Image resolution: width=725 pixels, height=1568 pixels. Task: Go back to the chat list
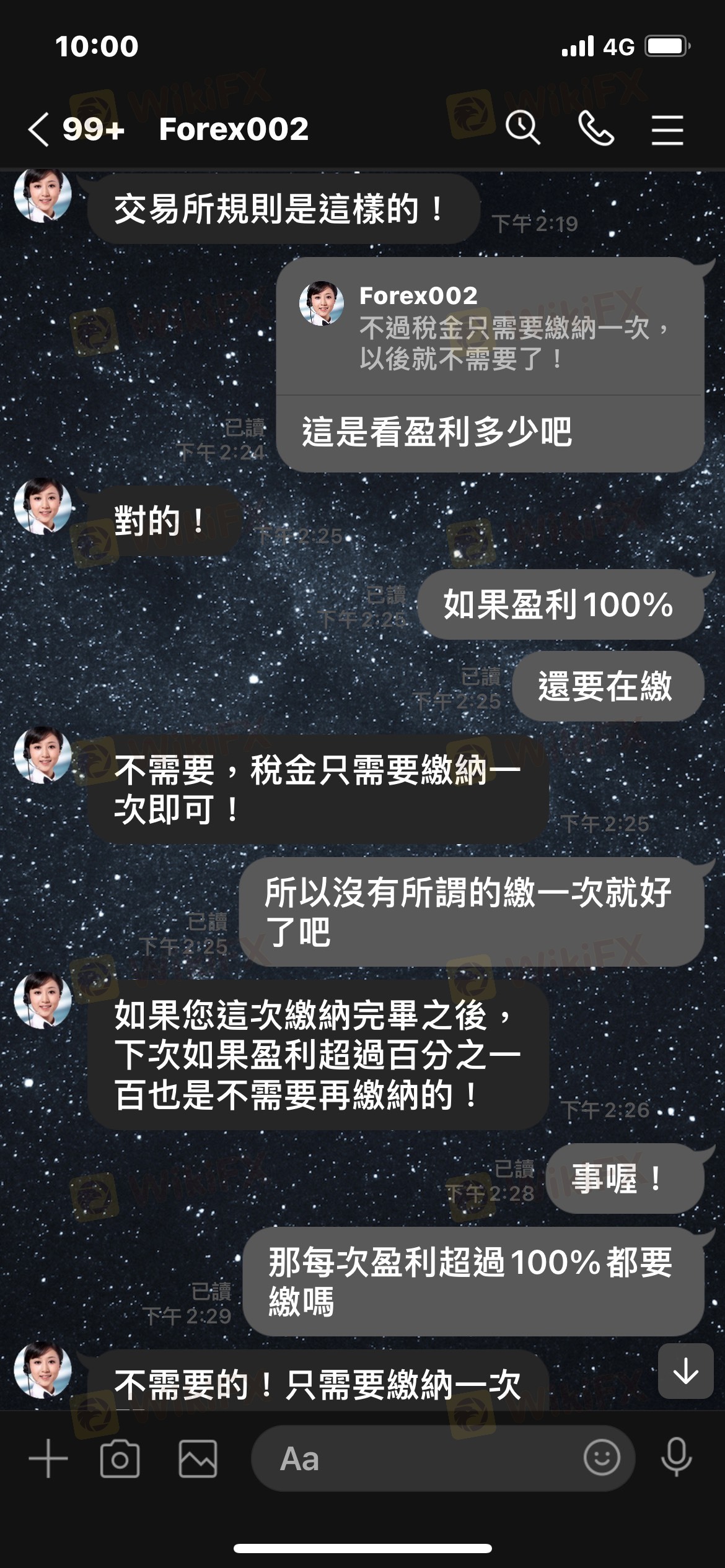(x=38, y=129)
